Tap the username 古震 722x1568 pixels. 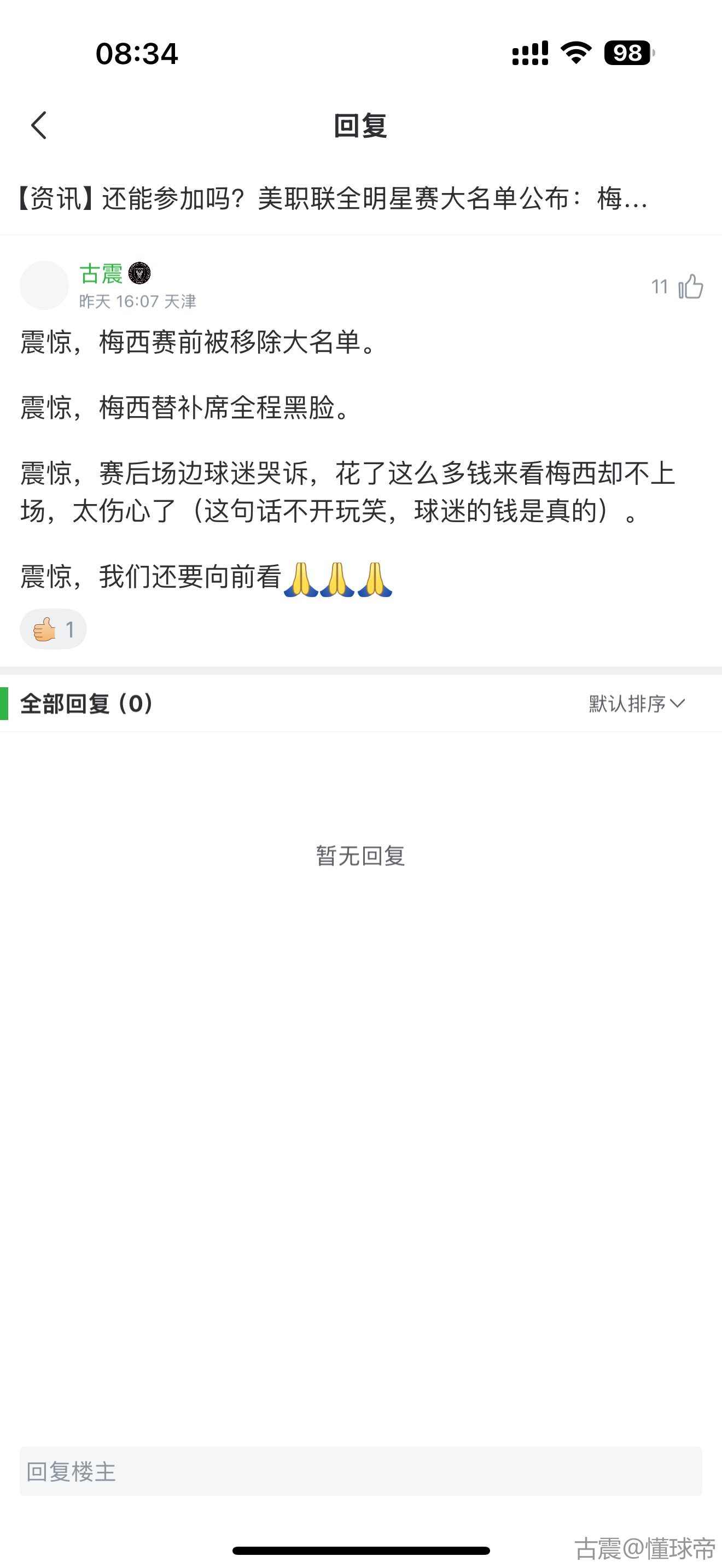101,274
